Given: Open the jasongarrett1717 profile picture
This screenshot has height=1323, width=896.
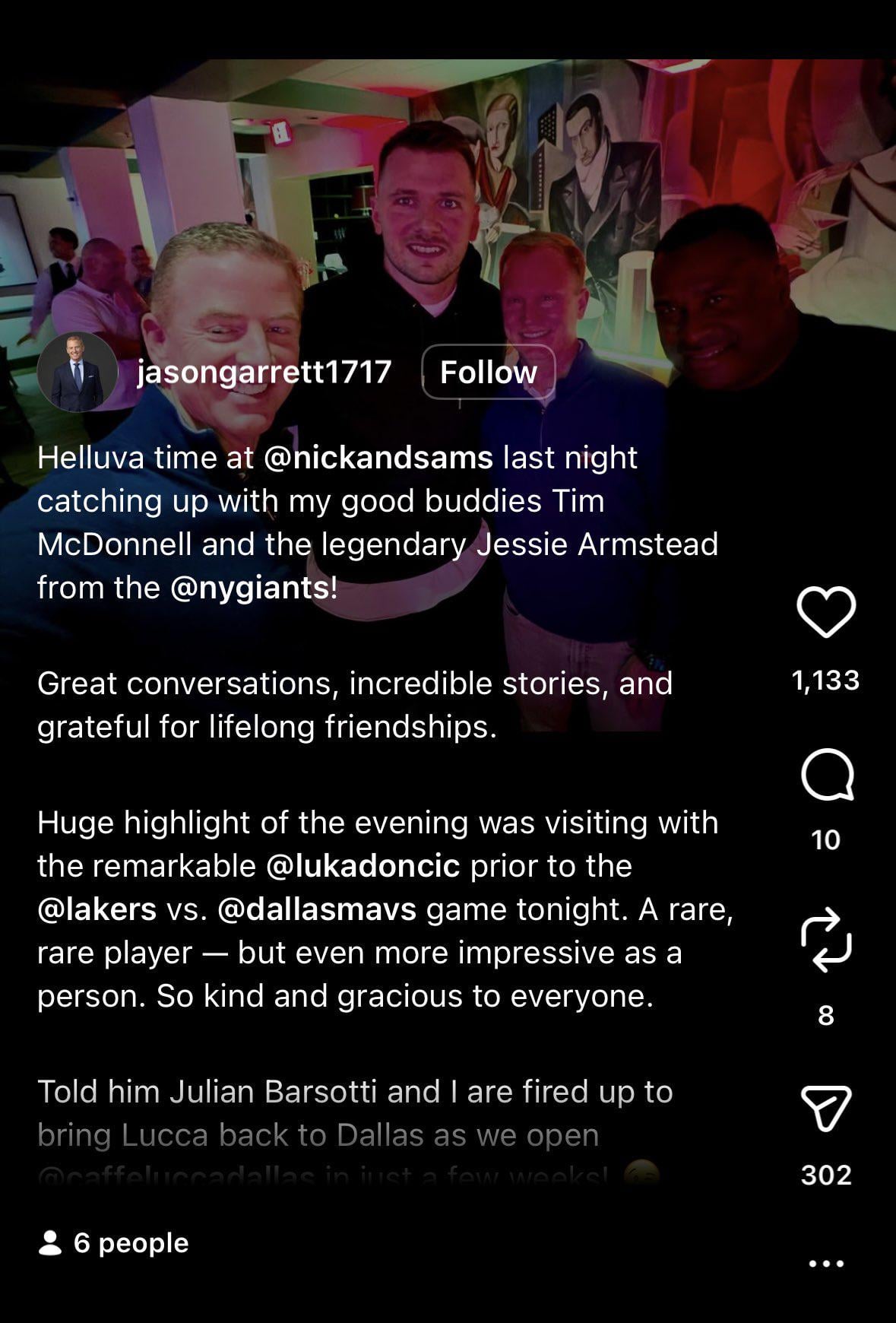Looking at the screenshot, I should (x=77, y=372).
